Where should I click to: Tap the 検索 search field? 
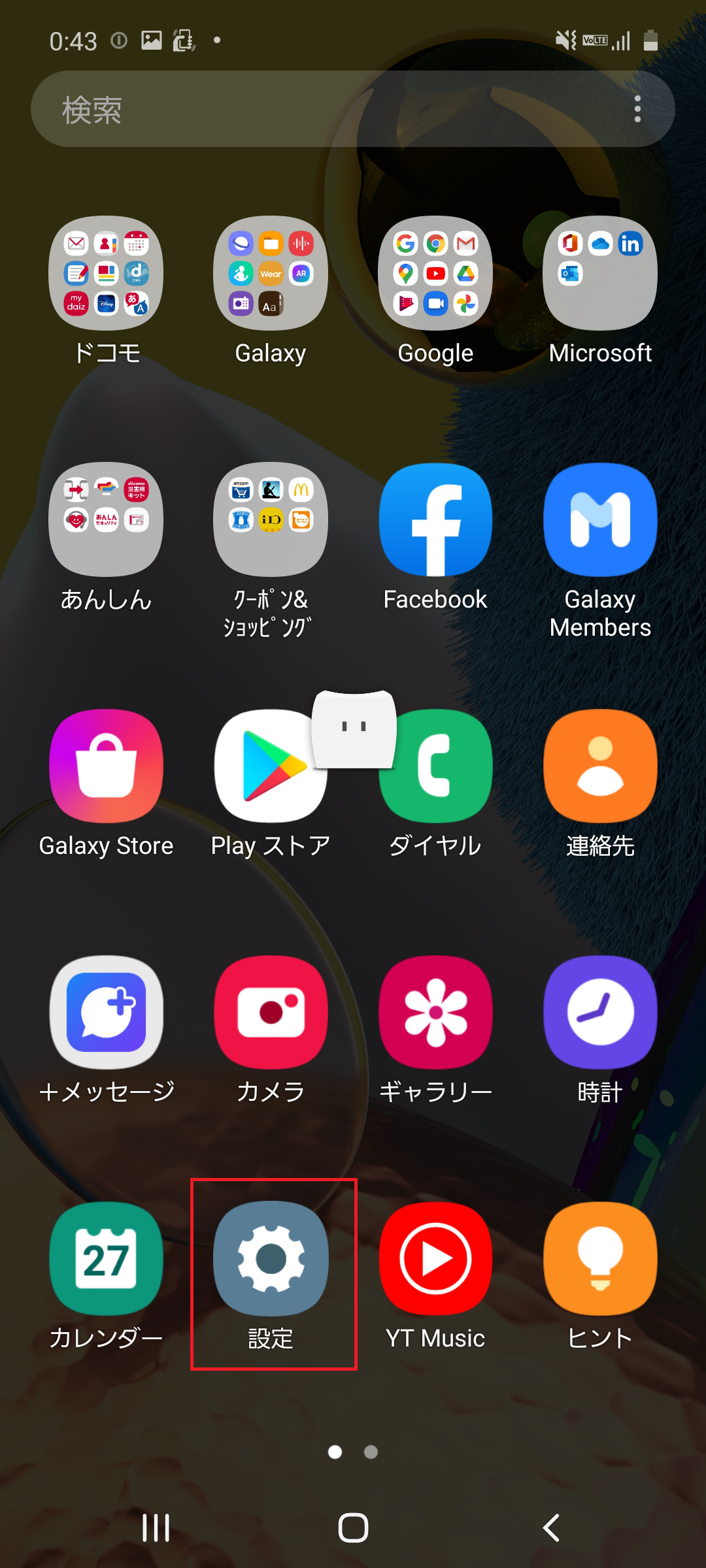coord(294,109)
